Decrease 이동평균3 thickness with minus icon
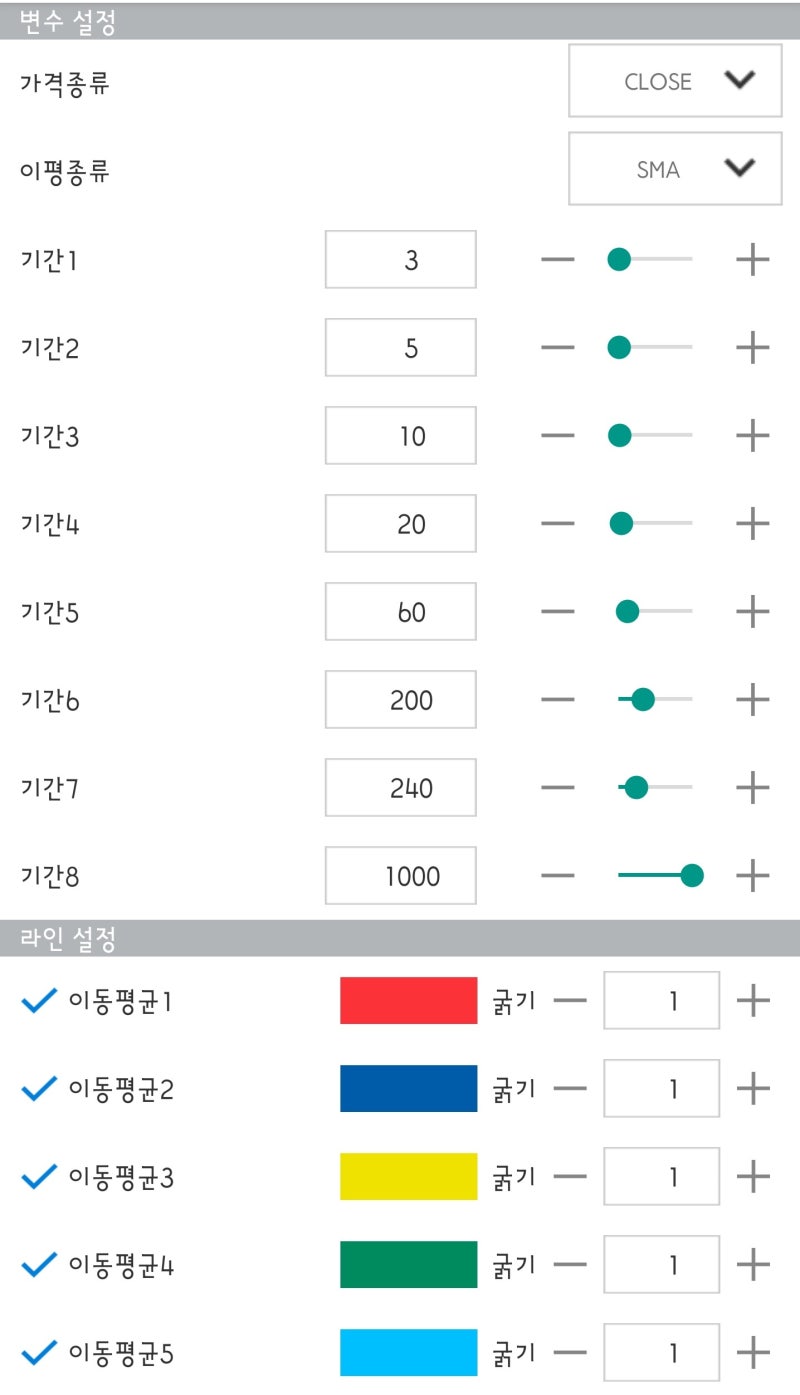 (x=571, y=1176)
